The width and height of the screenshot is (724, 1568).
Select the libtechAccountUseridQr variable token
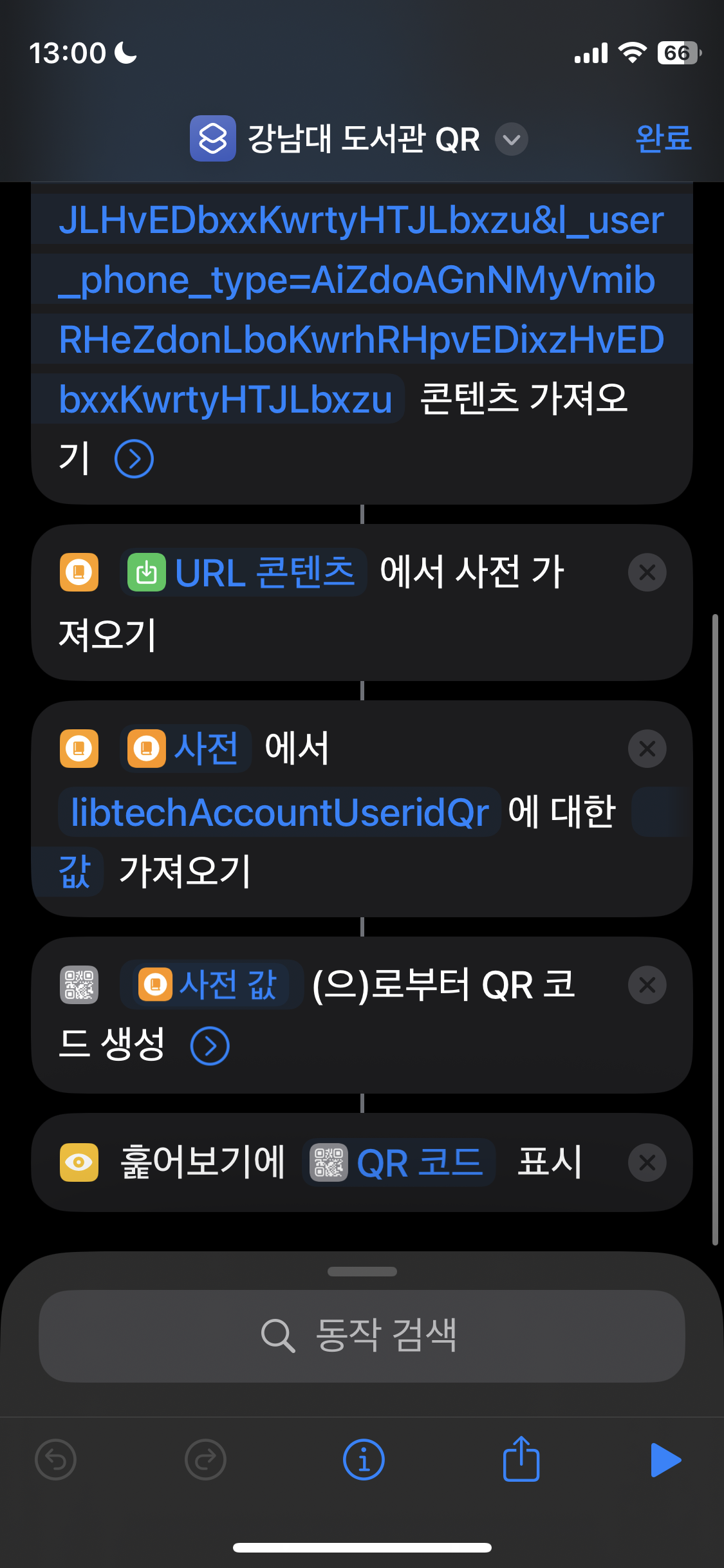tap(279, 811)
